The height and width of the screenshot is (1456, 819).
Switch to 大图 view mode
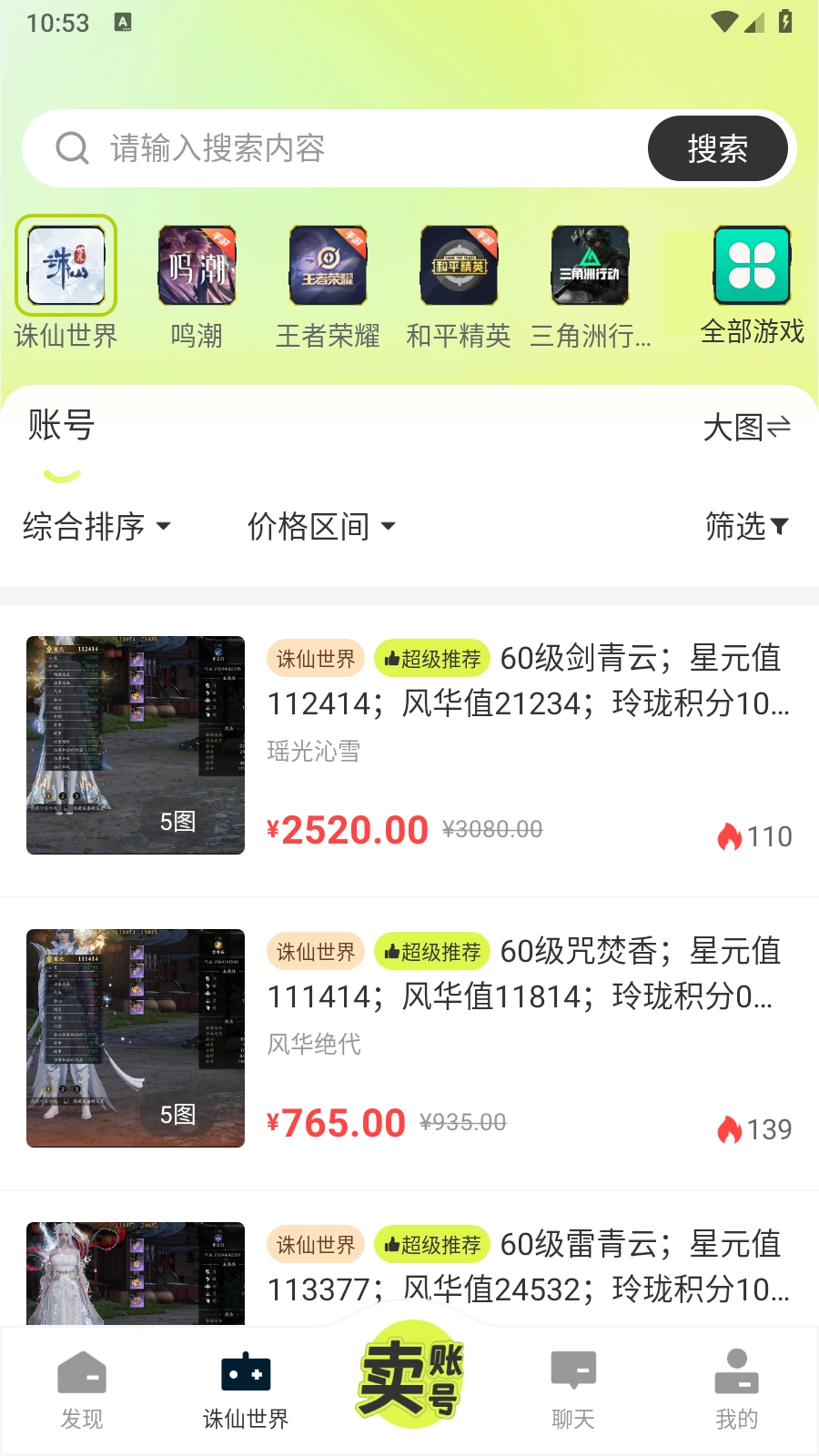point(746,427)
